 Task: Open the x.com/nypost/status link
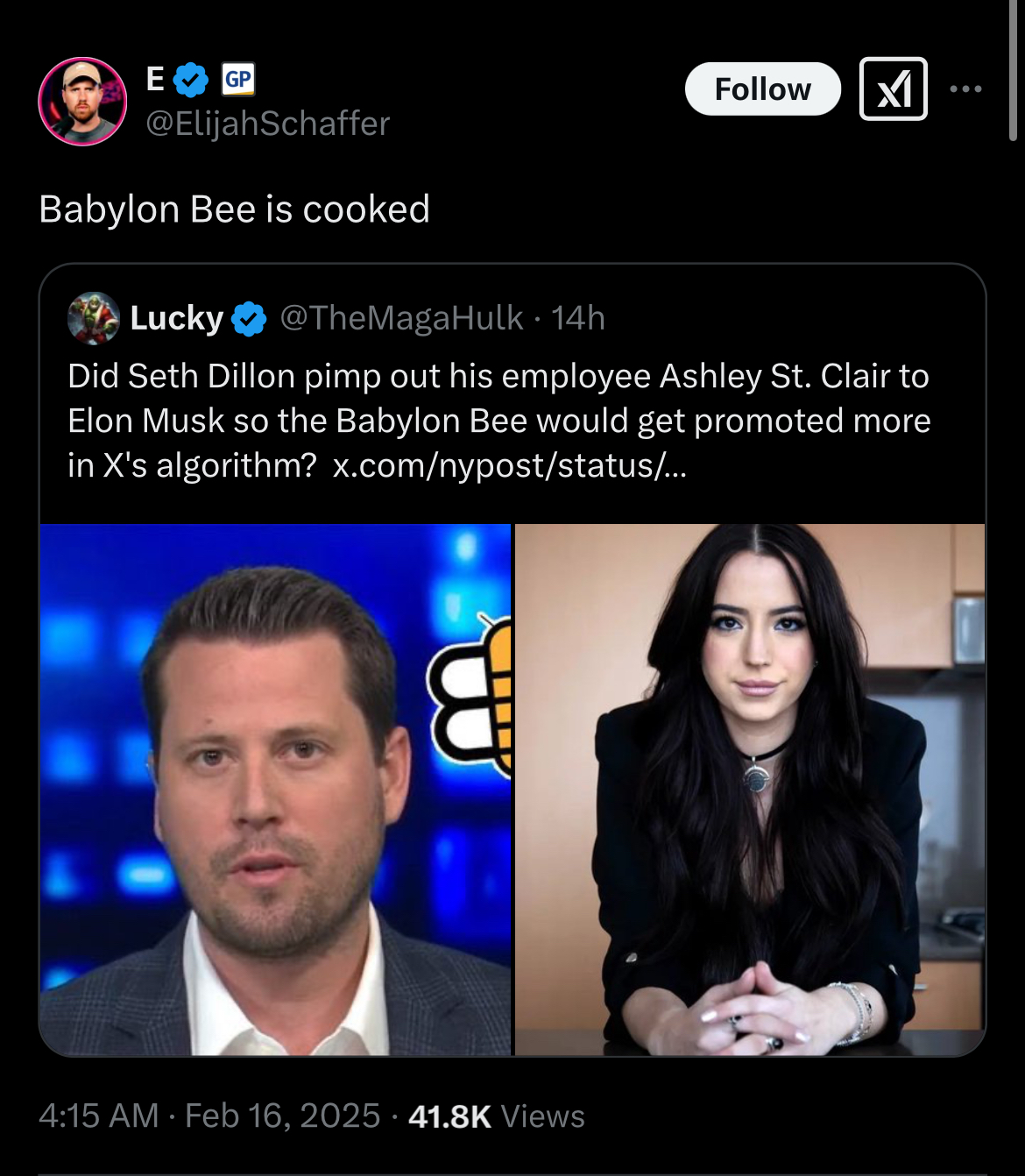[x=509, y=465]
